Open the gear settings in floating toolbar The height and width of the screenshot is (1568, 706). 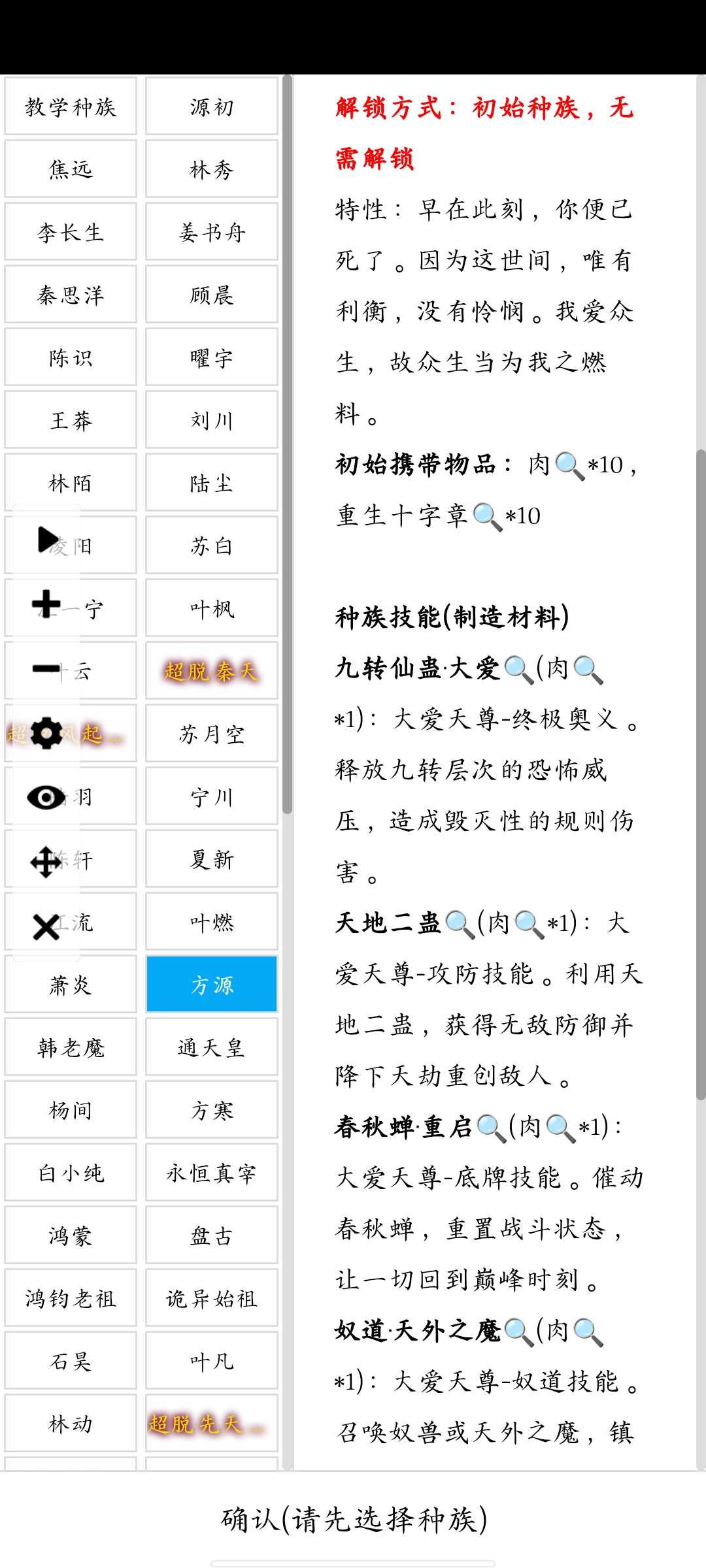point(46,733)
